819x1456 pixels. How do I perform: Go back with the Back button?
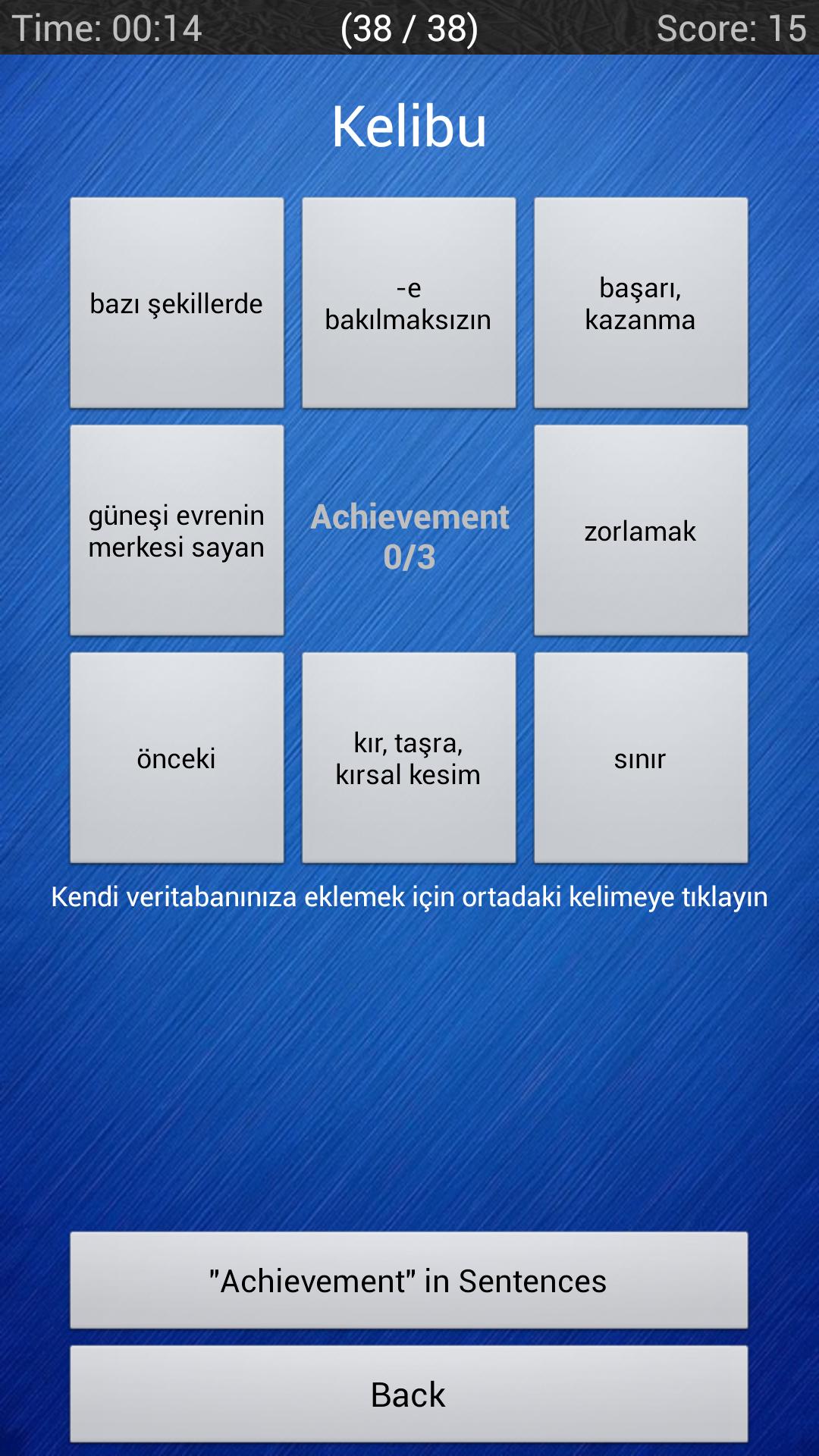[409, 1394]
